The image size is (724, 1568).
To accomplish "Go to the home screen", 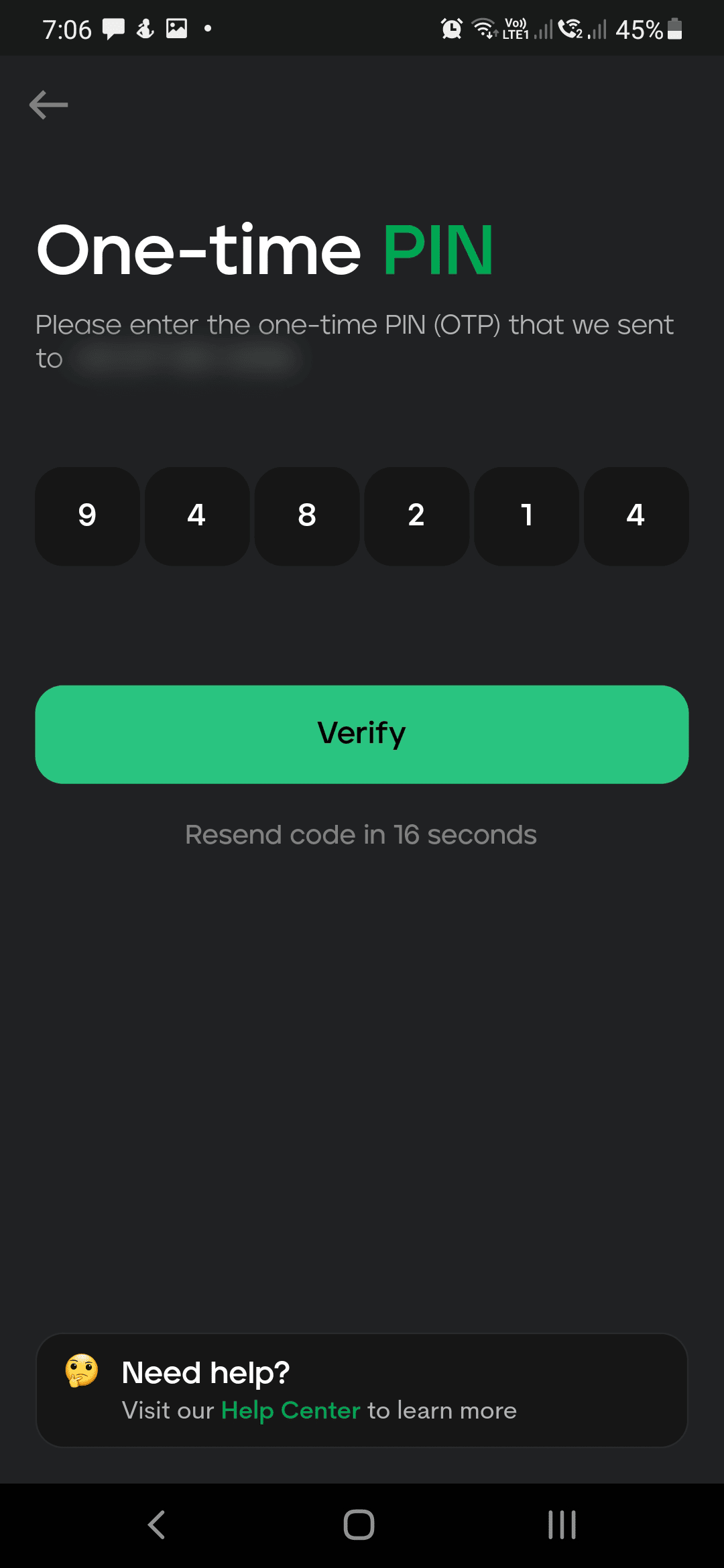I will pos(359,1524).
